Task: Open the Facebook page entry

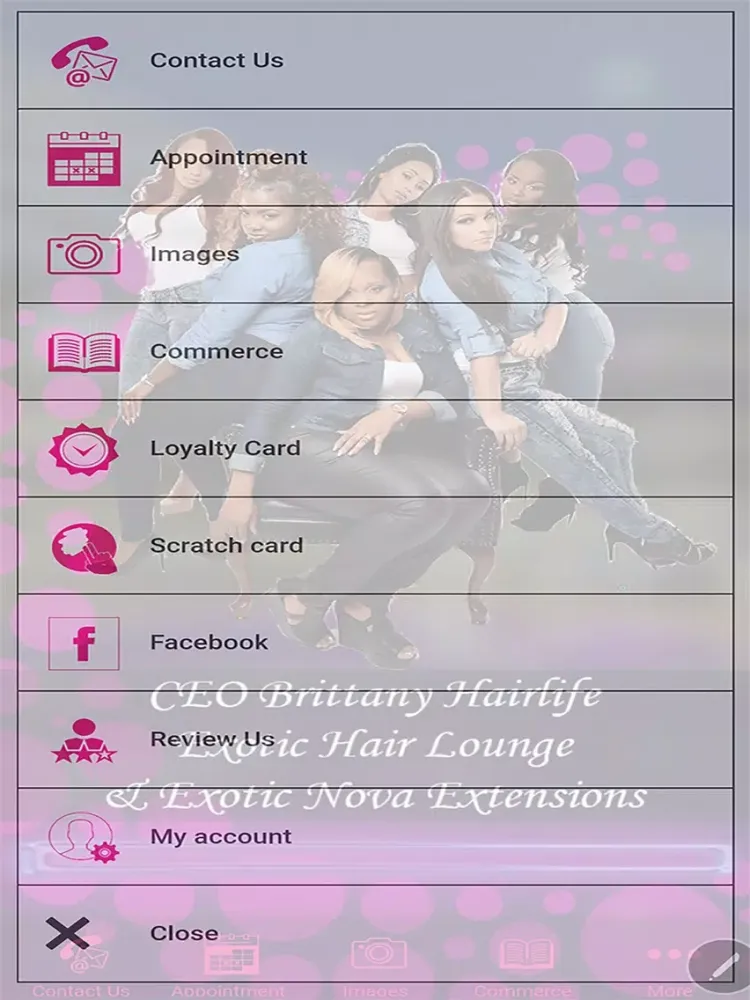Action: pyautogui.click(x=208, y=642)
